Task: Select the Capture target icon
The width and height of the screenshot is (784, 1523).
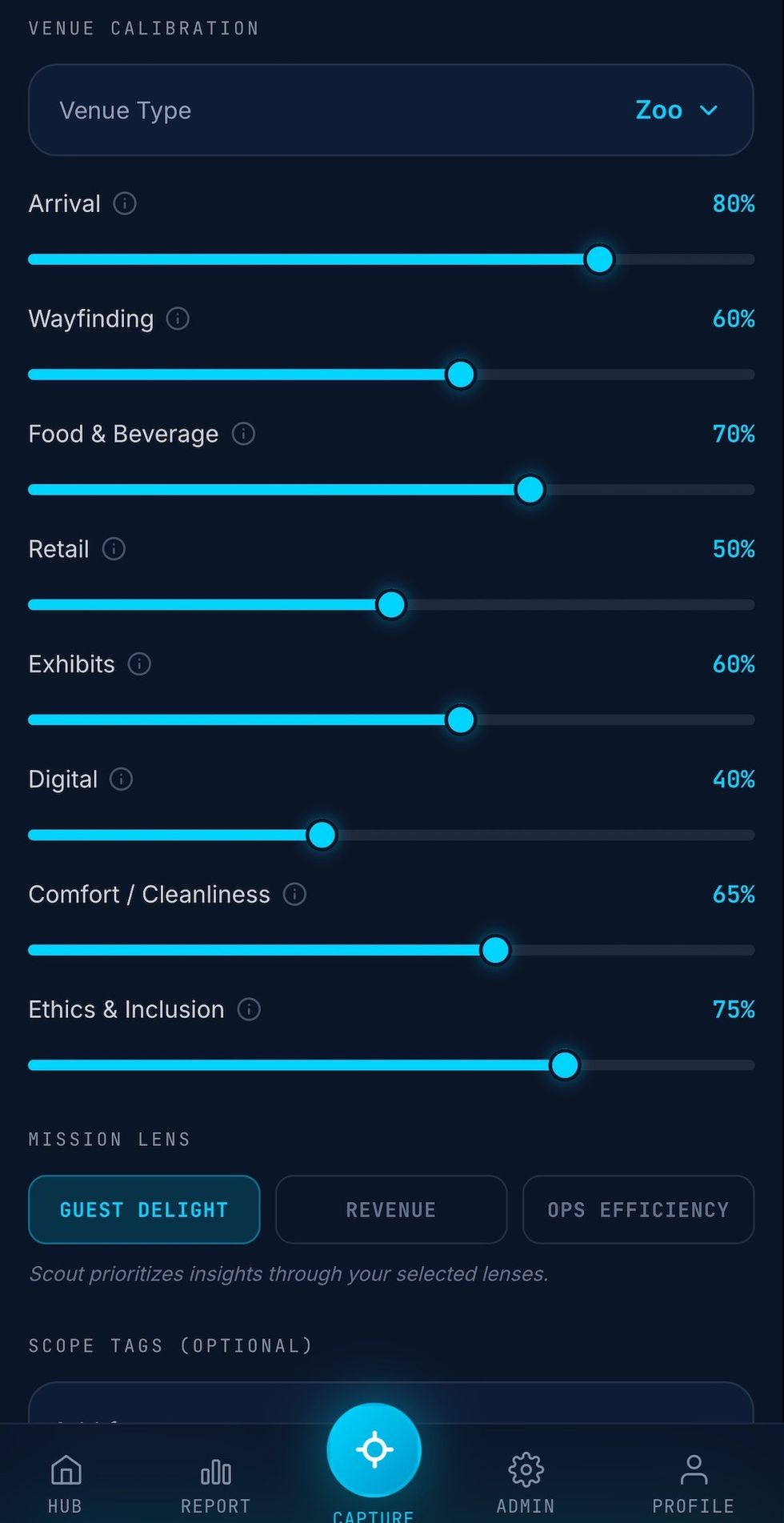Action: click(x=374, y=1449)
